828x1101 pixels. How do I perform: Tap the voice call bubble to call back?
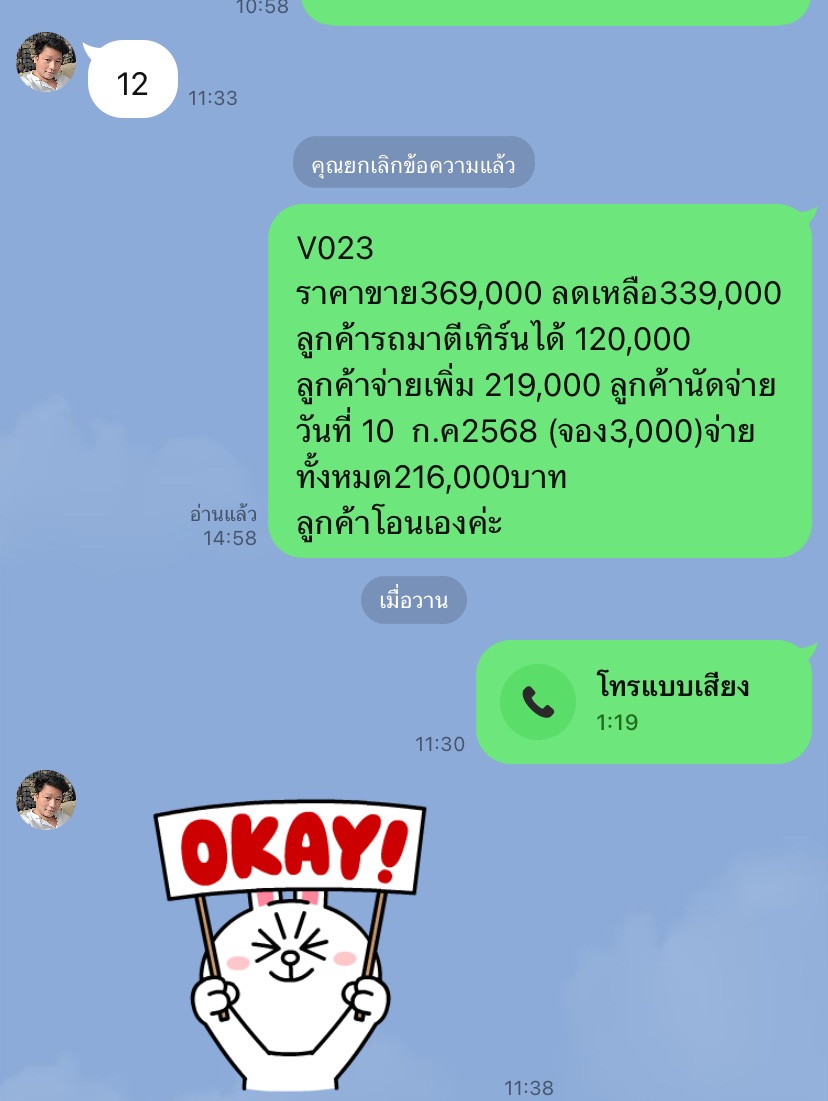point(643,702)
